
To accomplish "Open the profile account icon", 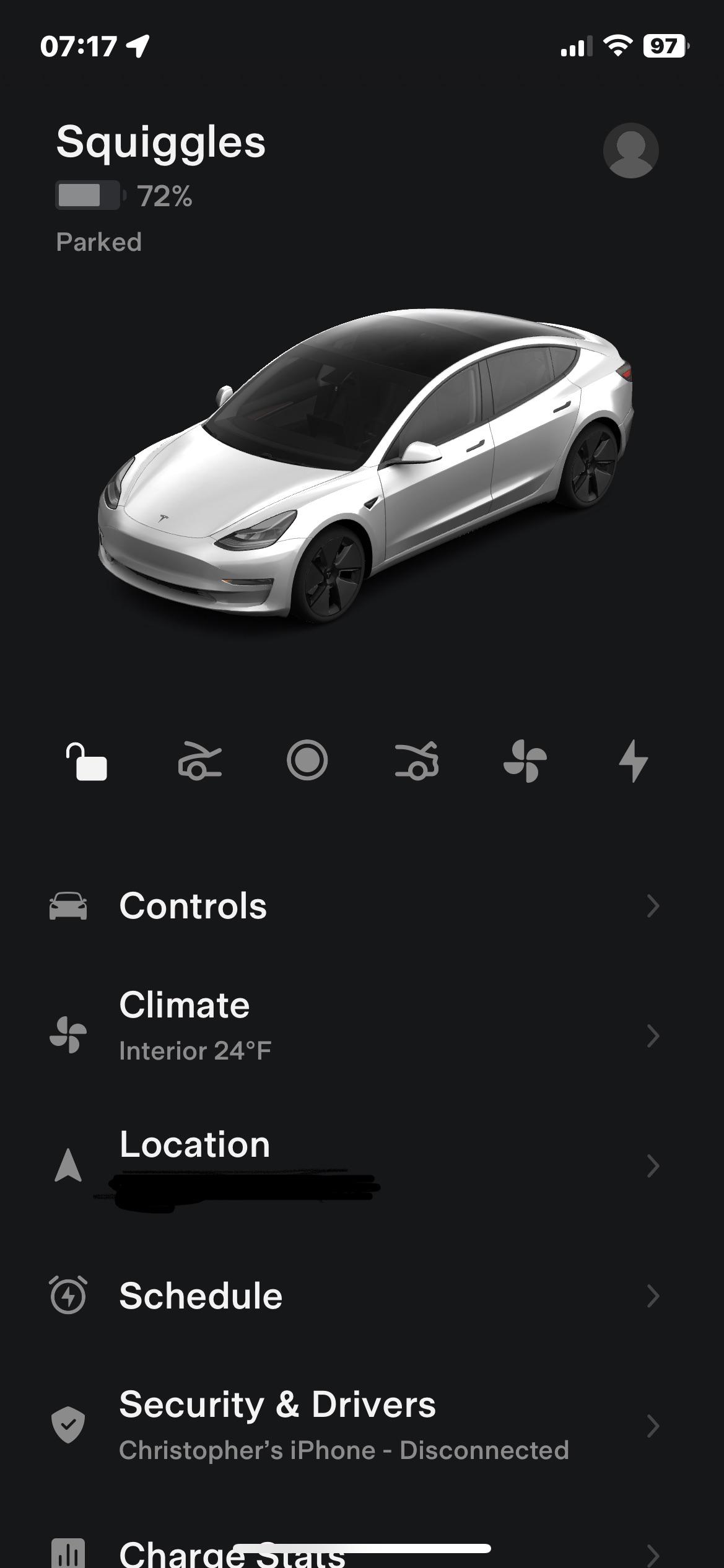I will coord(631,150).
